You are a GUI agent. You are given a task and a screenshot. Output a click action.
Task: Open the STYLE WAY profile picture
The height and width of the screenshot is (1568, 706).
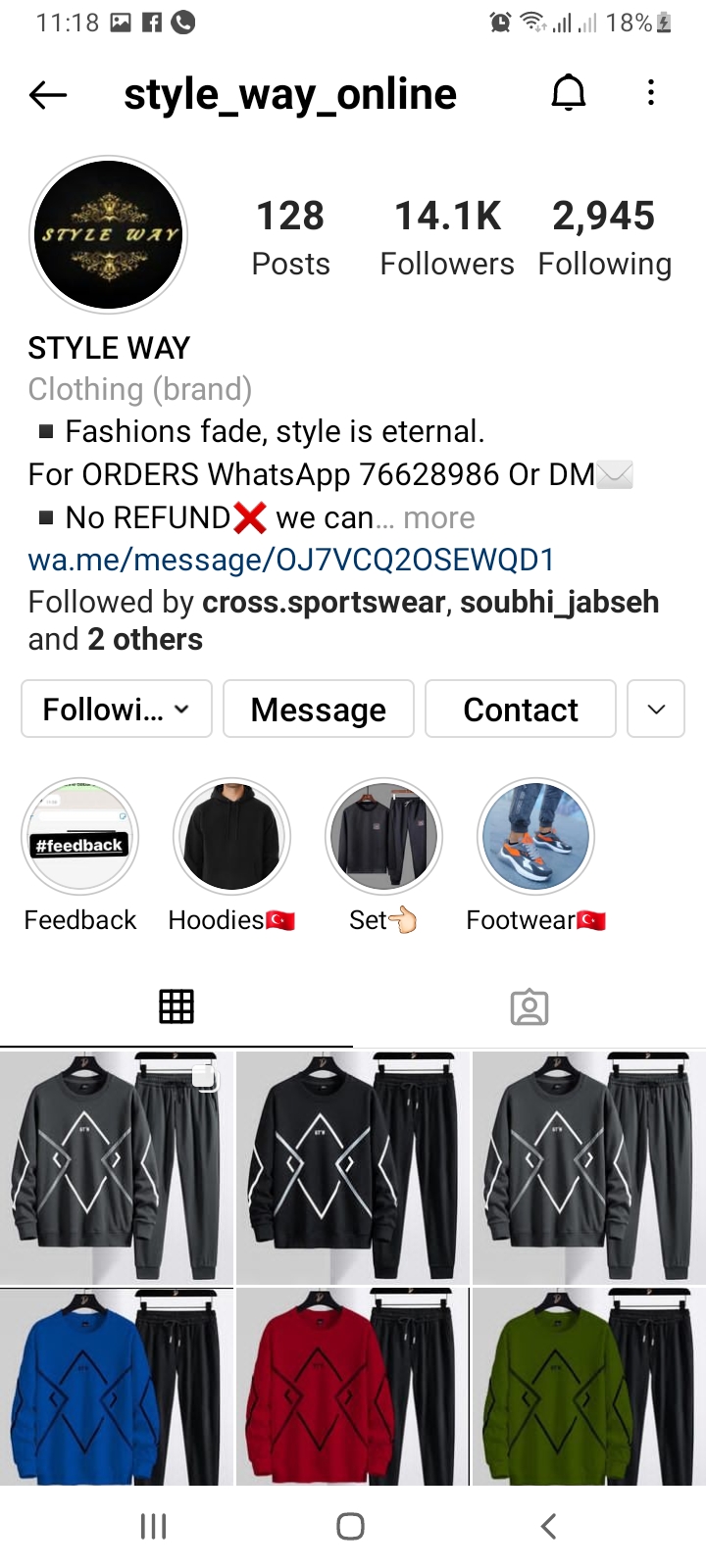[108, 235]
